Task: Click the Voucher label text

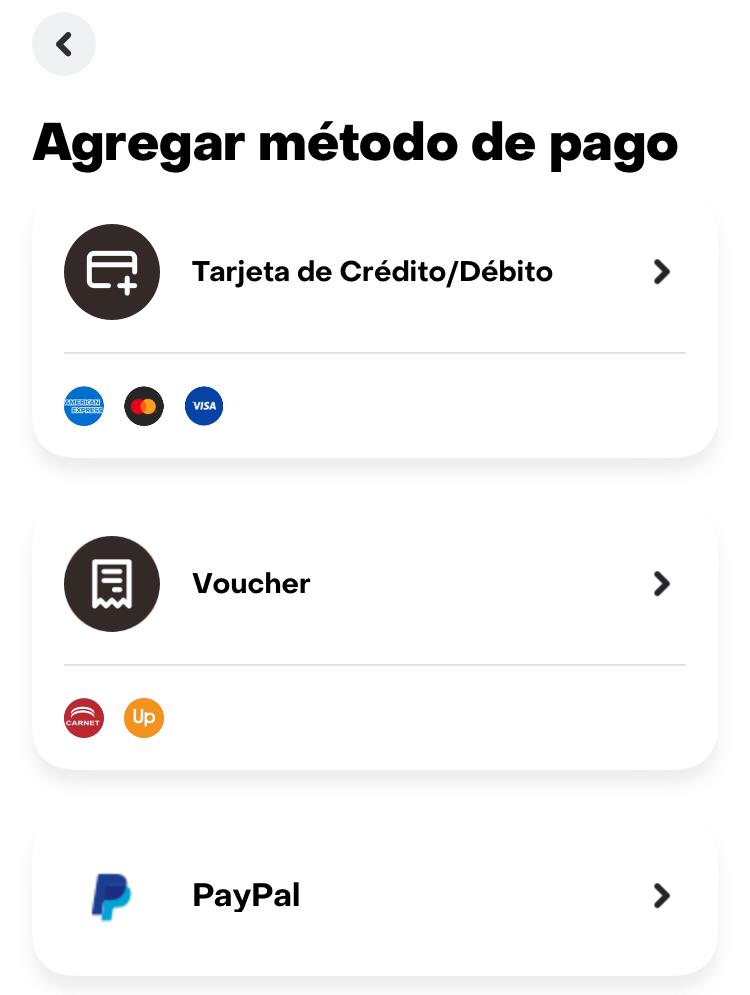Action: click(251, 584)
